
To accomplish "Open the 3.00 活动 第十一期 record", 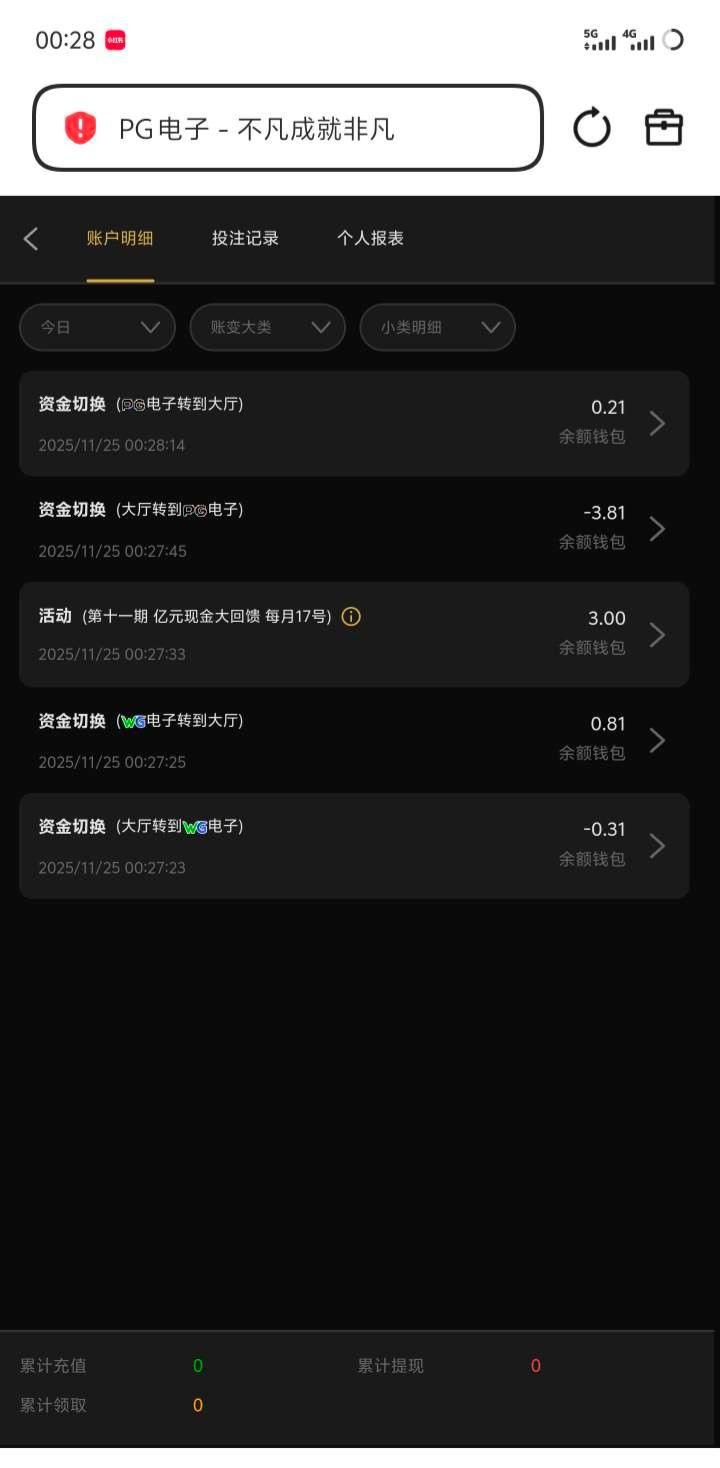I will pyautogui.click(x=354, y=634).
